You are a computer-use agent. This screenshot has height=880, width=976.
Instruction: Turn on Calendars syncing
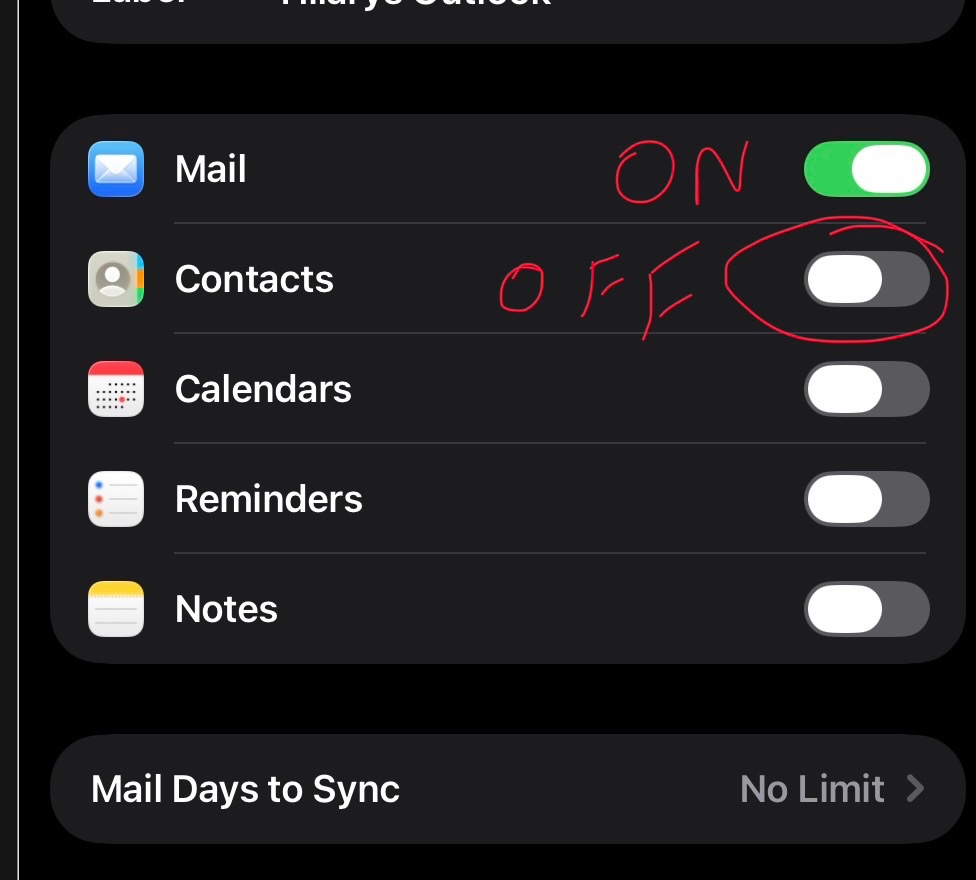[x=866, y=389]
